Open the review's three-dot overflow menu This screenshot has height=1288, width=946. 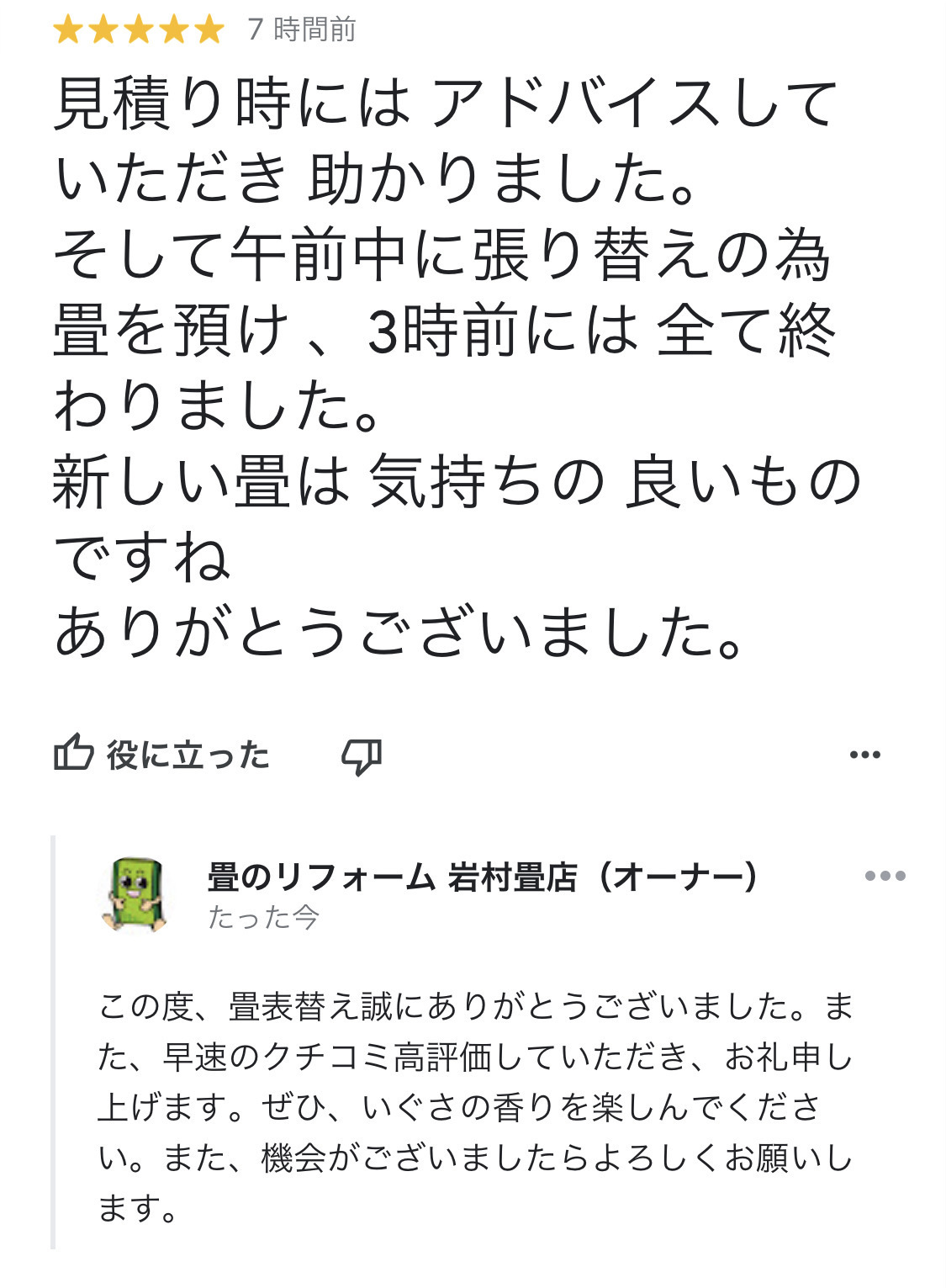[x=864, y=755]
